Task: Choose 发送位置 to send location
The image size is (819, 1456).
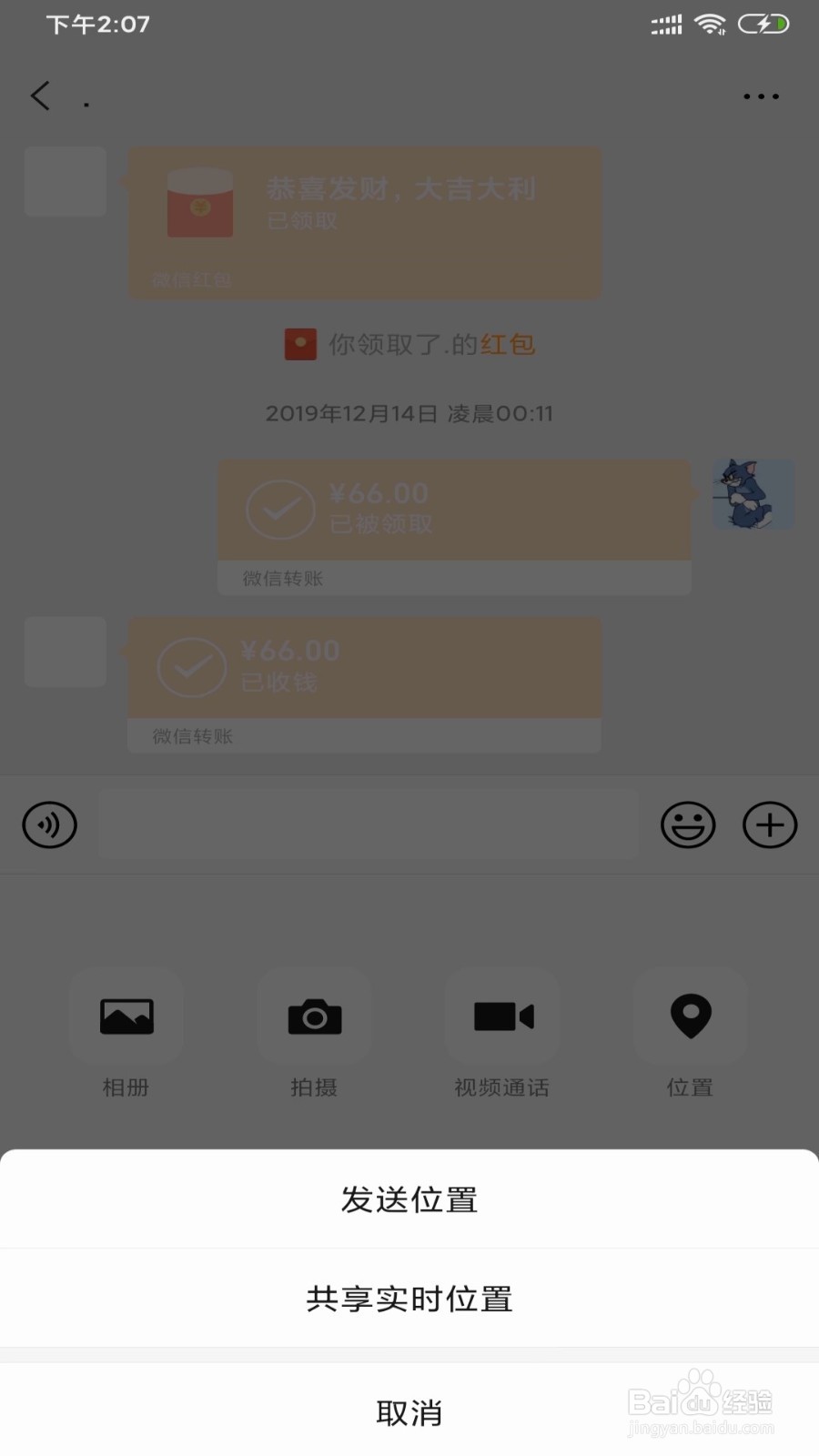Action: pos(409,1199)
